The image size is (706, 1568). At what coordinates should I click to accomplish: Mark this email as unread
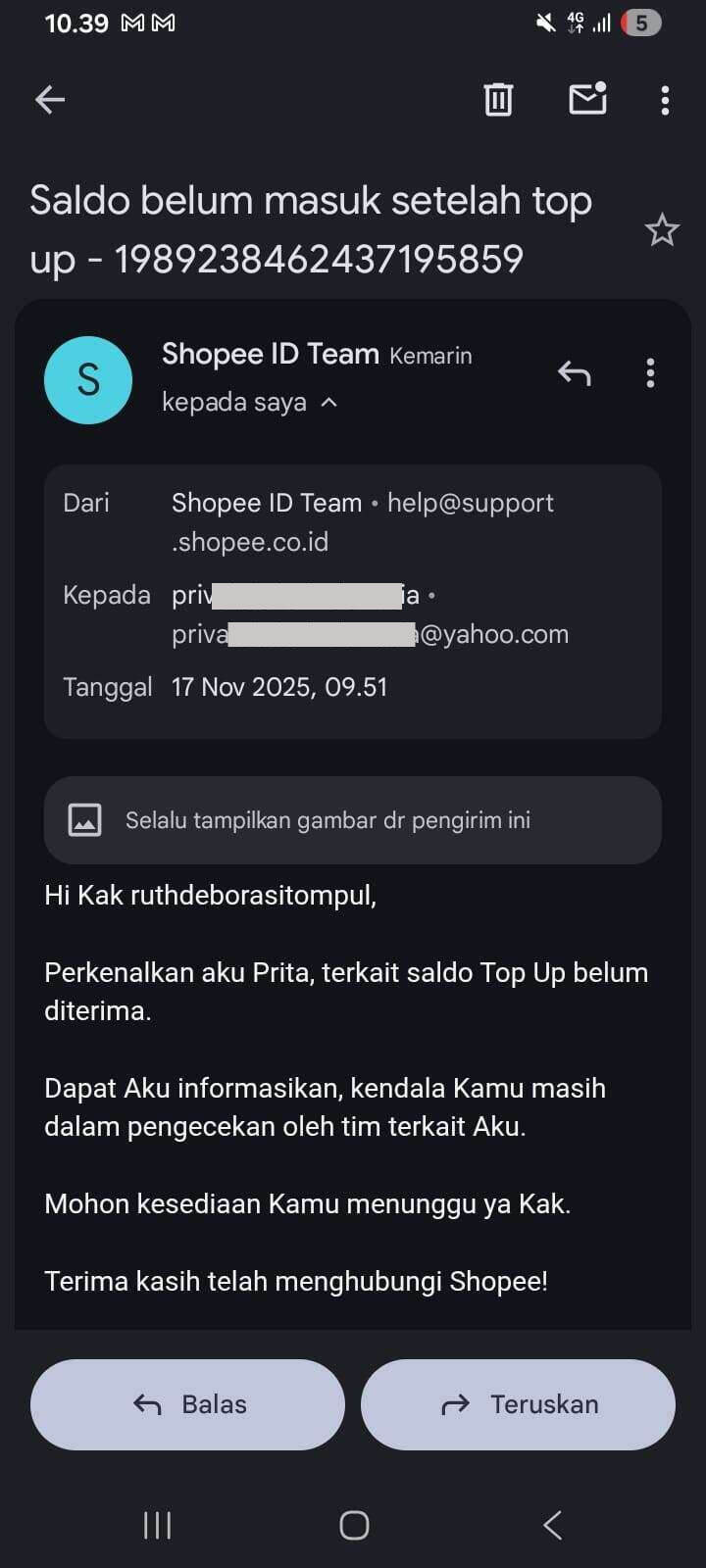tap(587, 99)
